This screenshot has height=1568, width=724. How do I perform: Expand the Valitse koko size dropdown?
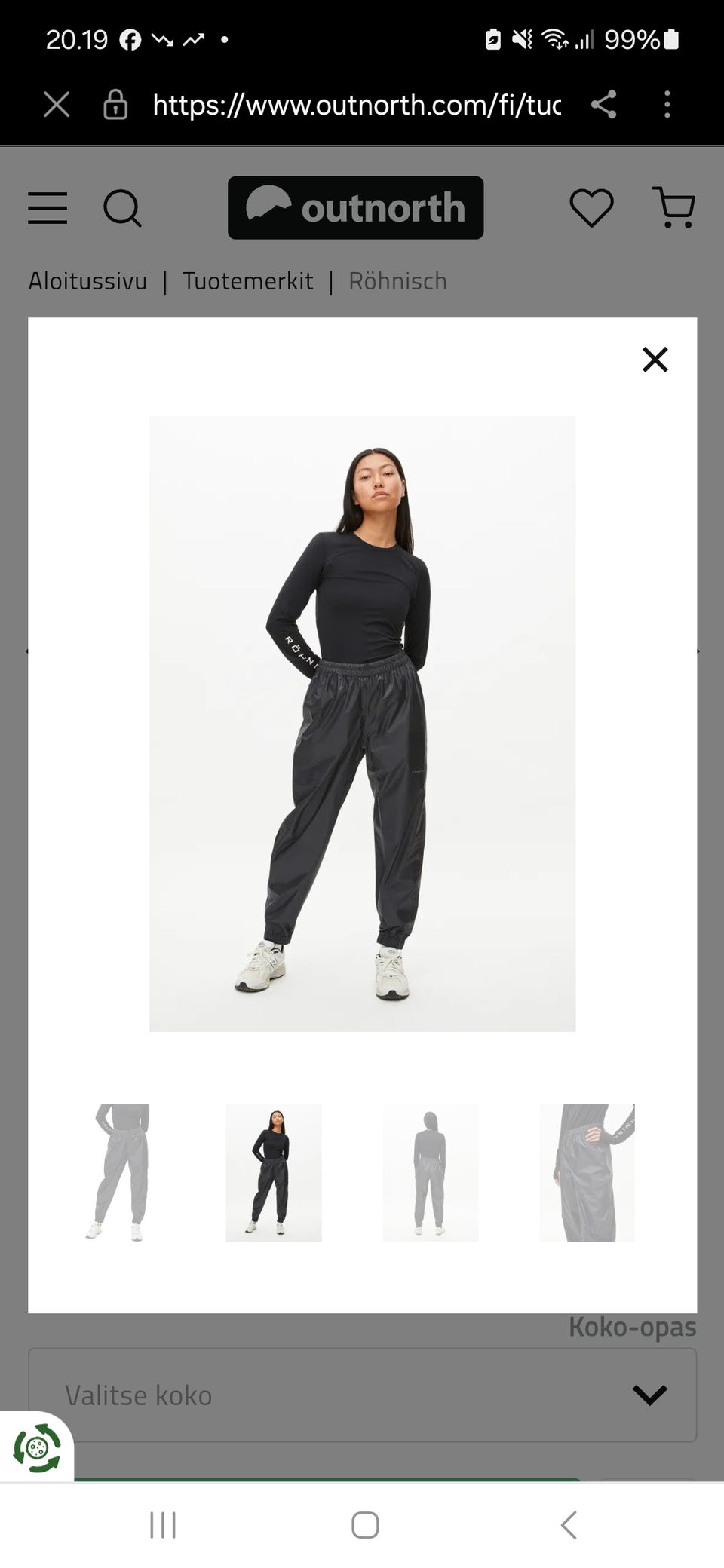pos(362,1395)
